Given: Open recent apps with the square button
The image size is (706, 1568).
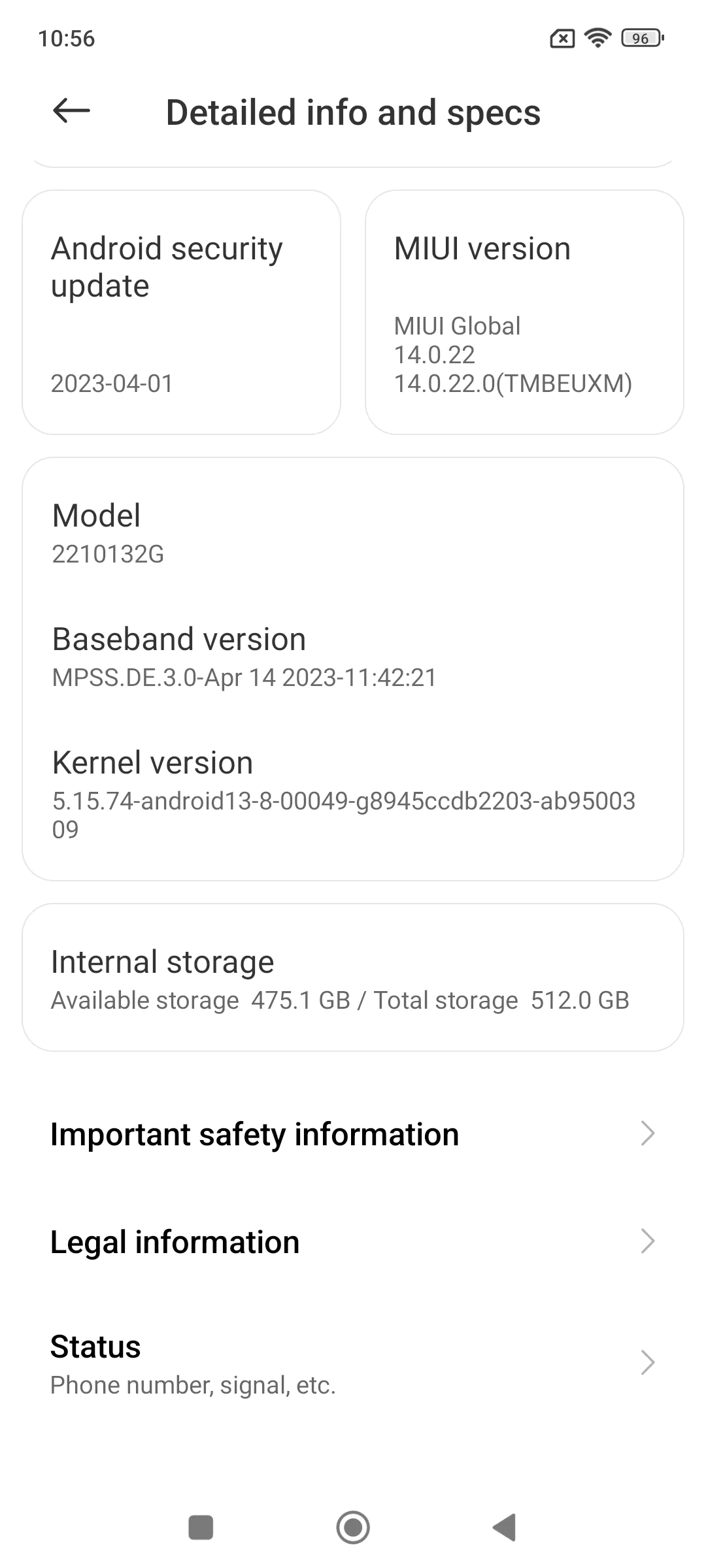Looking at the screenshot, I should coord(201,1527).
